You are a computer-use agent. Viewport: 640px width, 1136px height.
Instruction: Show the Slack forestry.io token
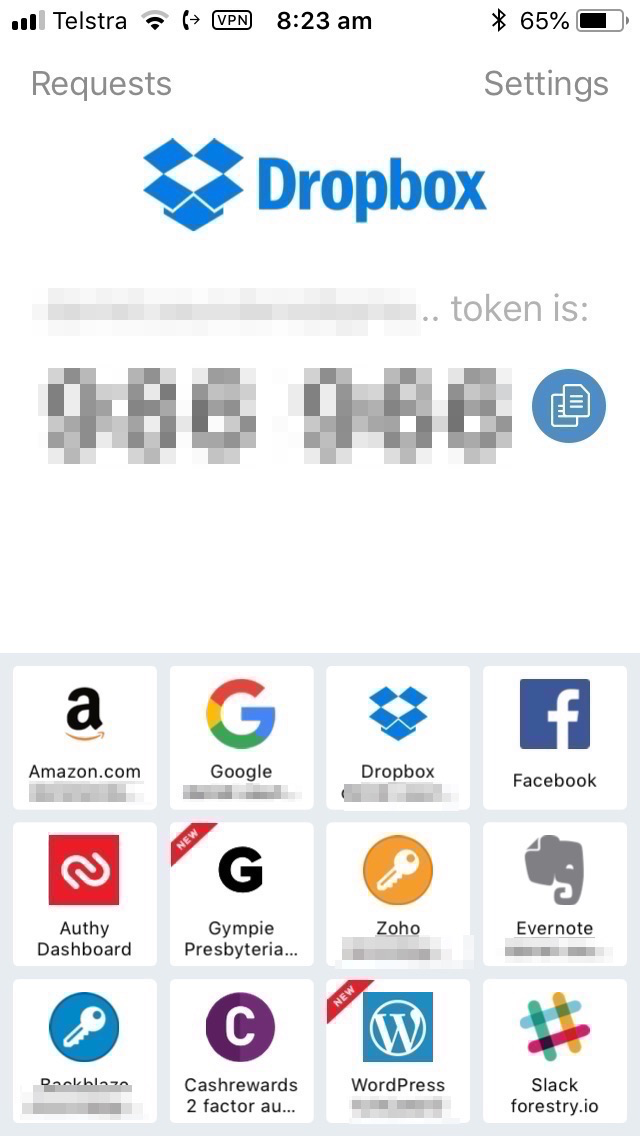tap(554, 1050)
